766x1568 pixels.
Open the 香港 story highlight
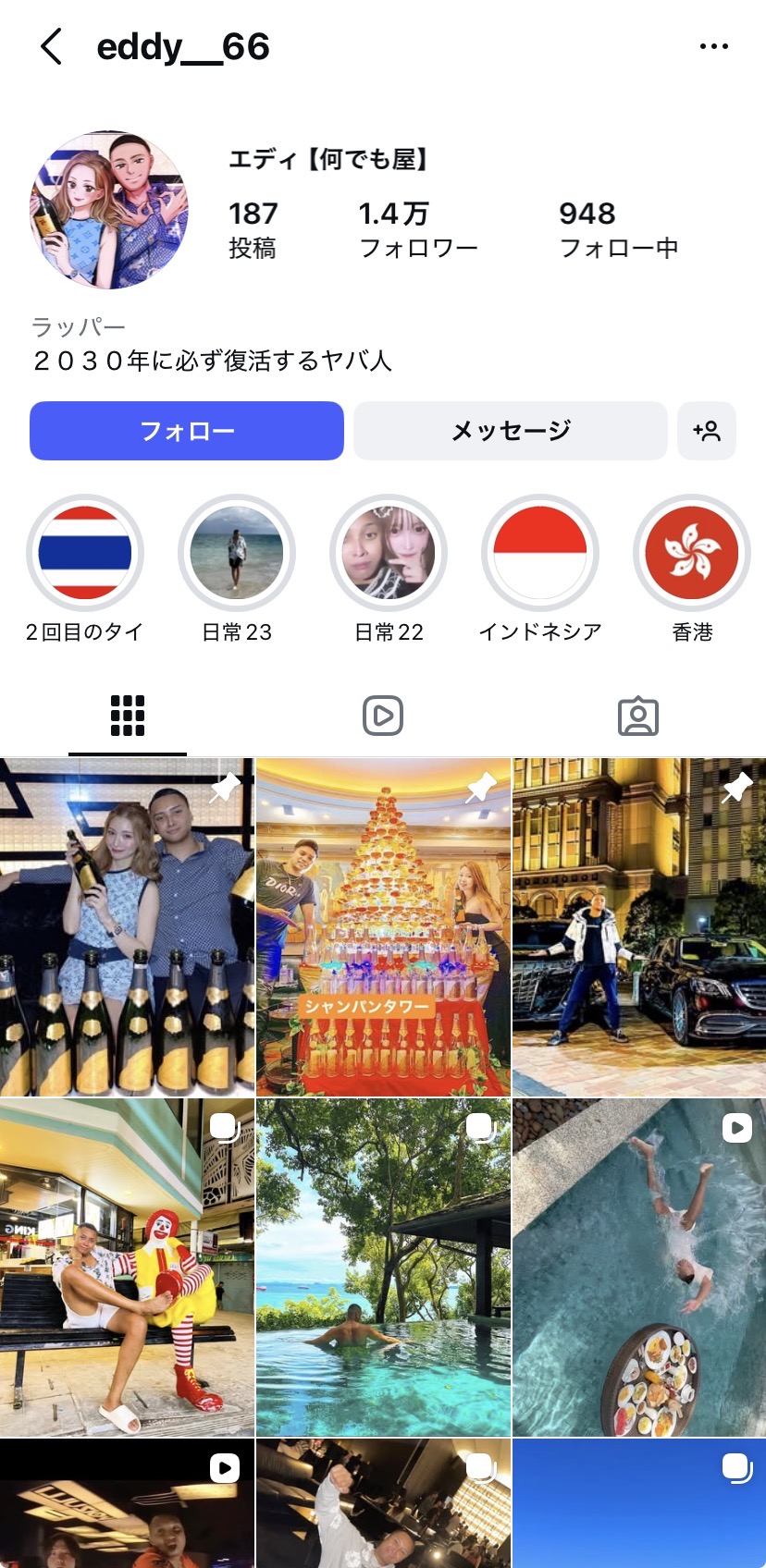(691, 553)
